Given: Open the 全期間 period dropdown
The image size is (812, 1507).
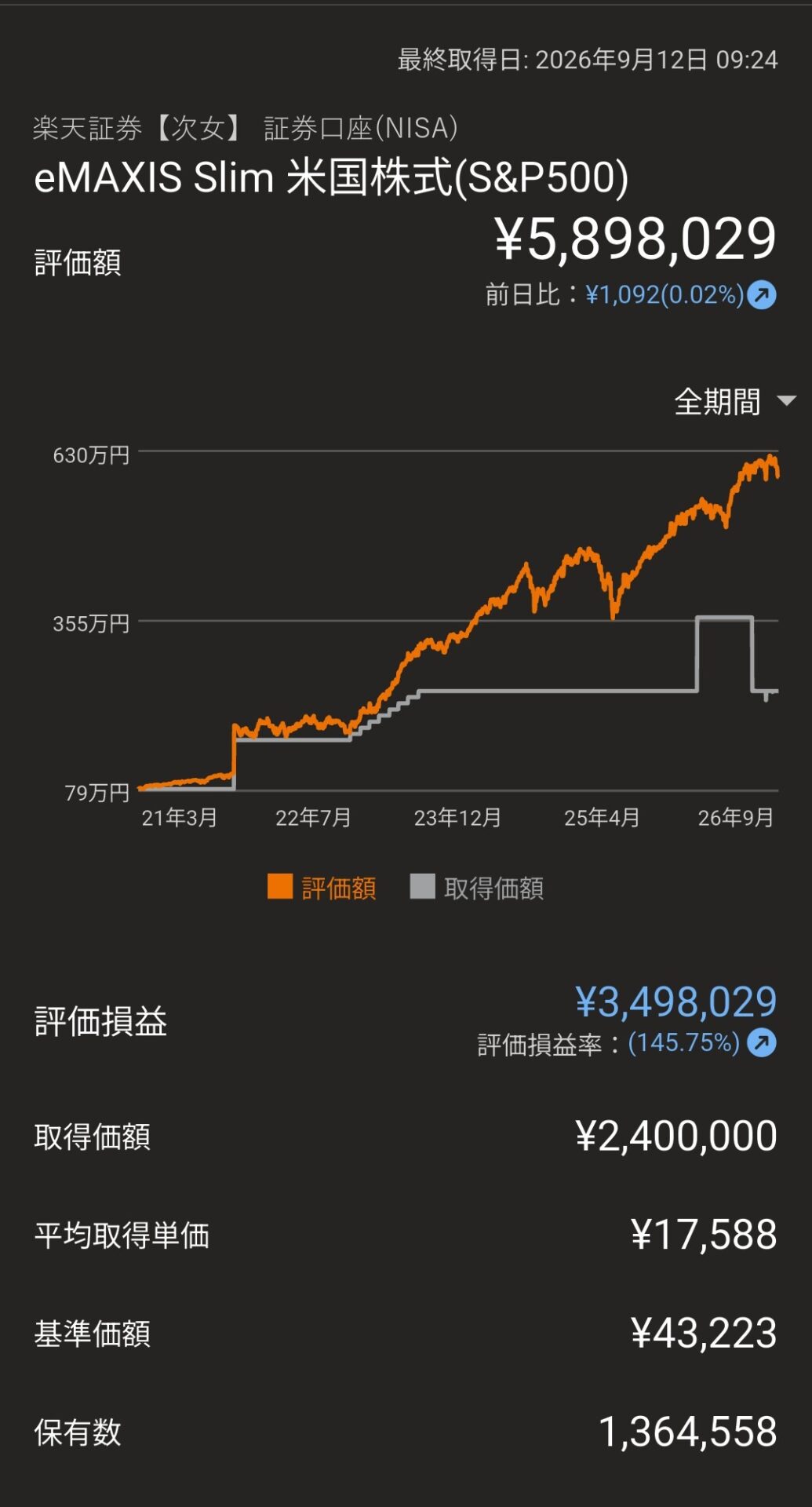Looking at the screenshot, I should pyautogui.click(x=735, y=401).
